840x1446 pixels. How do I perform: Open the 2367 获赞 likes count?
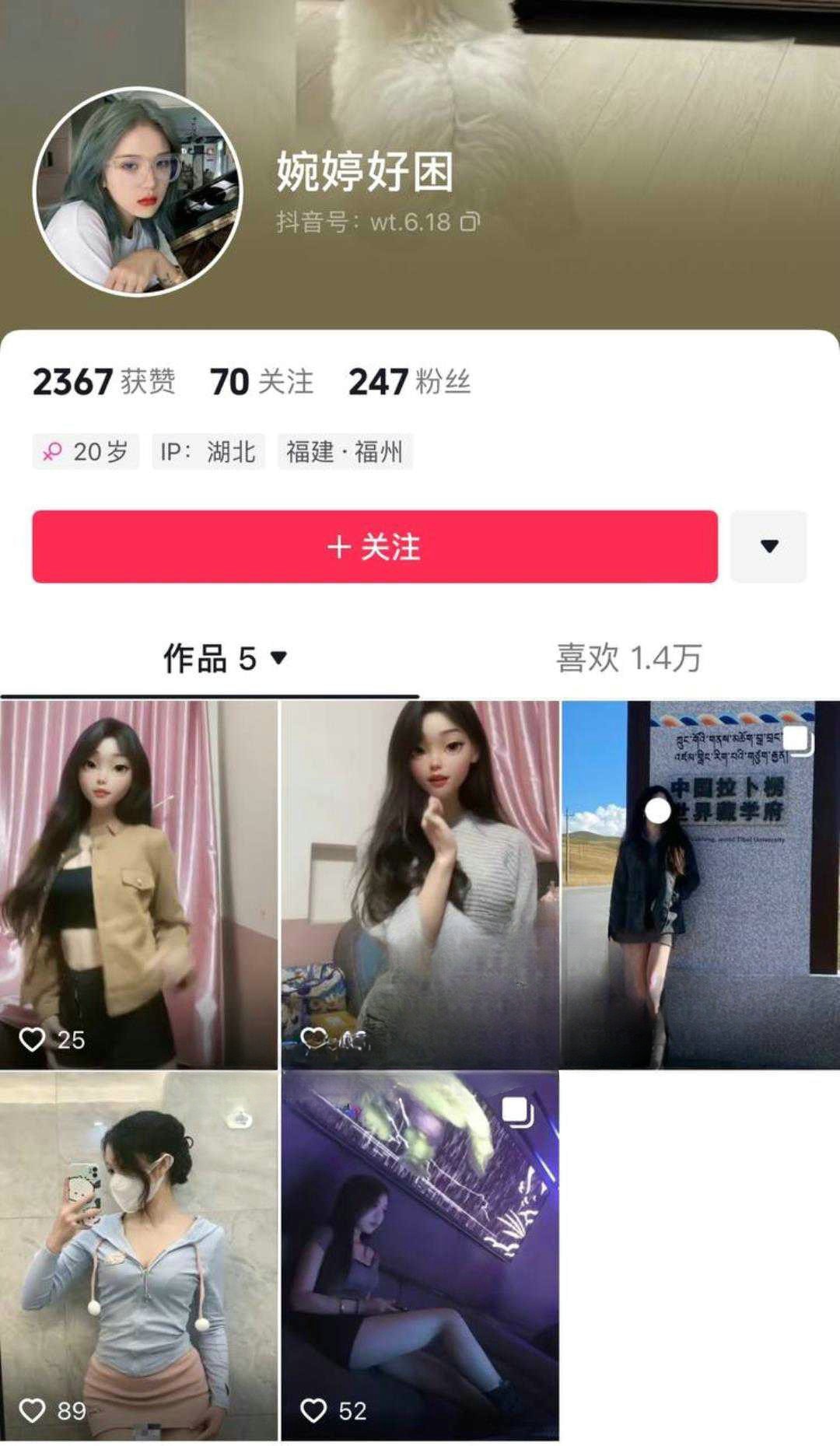point(103,382)
